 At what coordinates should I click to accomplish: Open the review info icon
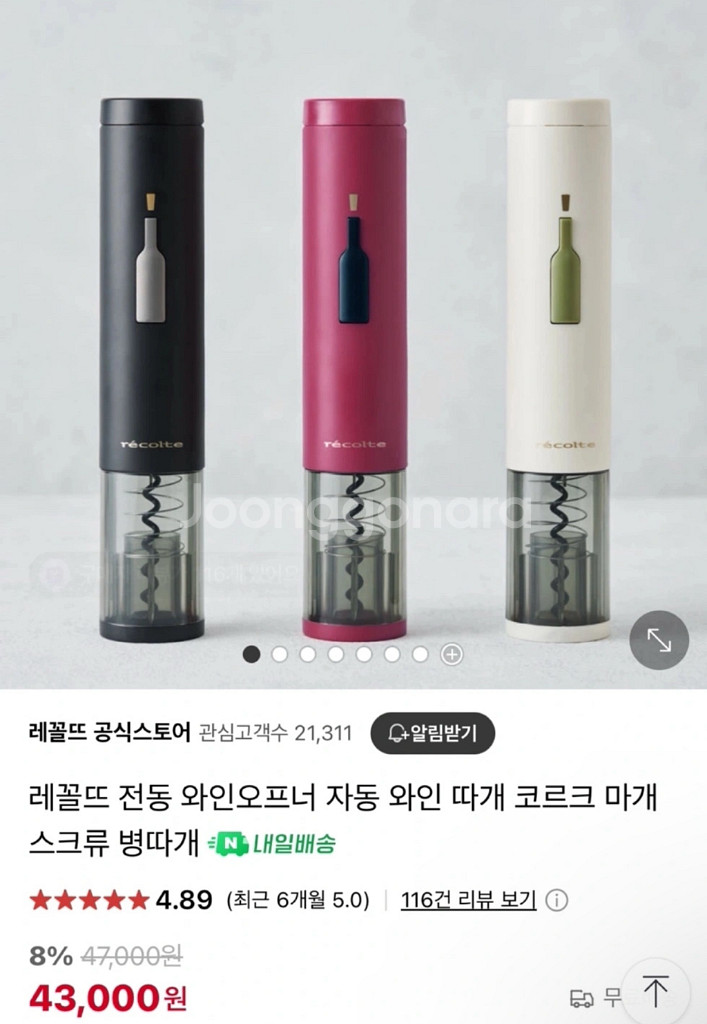pyautogui.click(x=557, y=900)
